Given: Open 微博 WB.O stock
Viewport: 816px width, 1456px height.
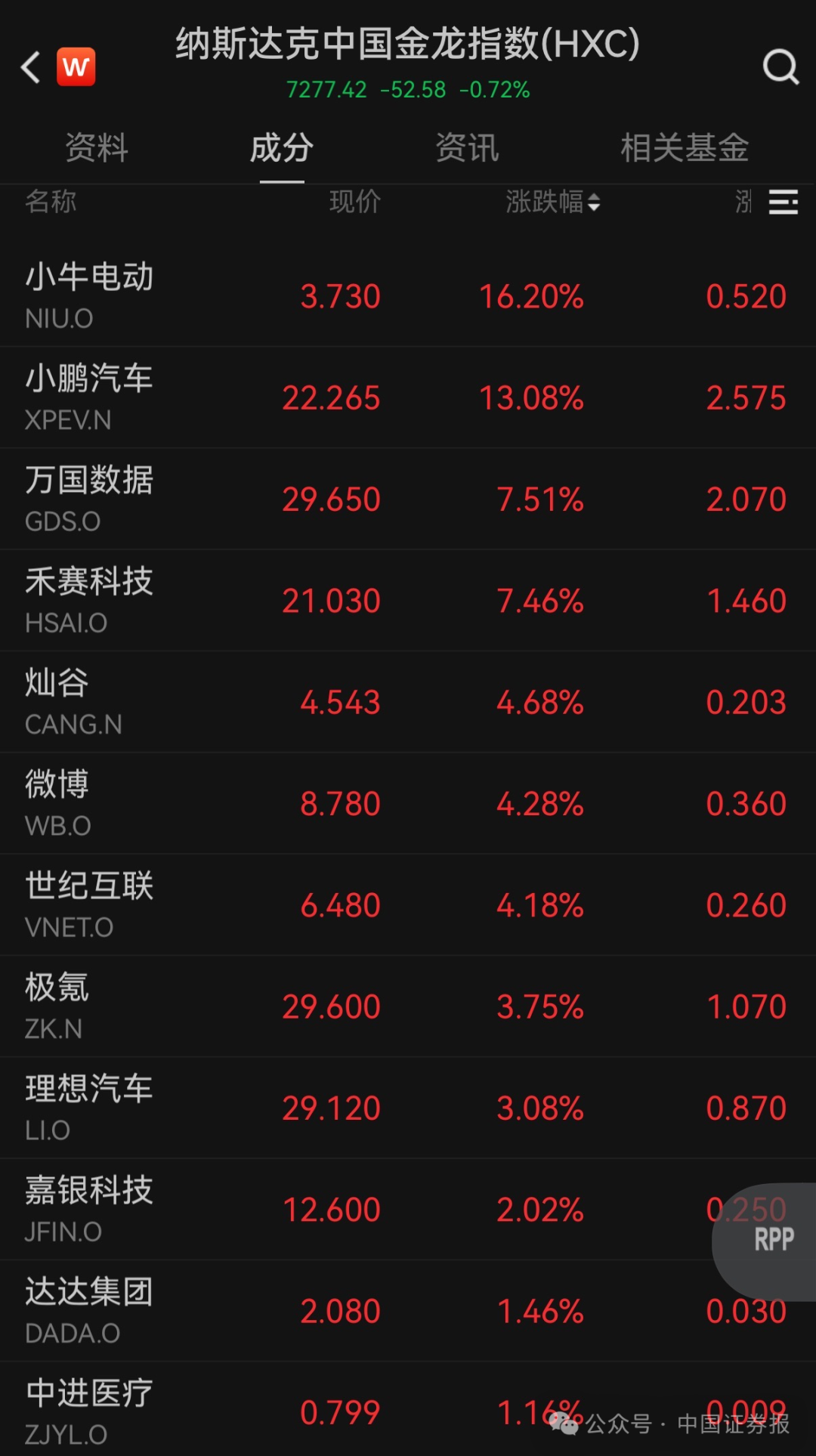Looking at the screenshot, I should (x=58, y=803).
